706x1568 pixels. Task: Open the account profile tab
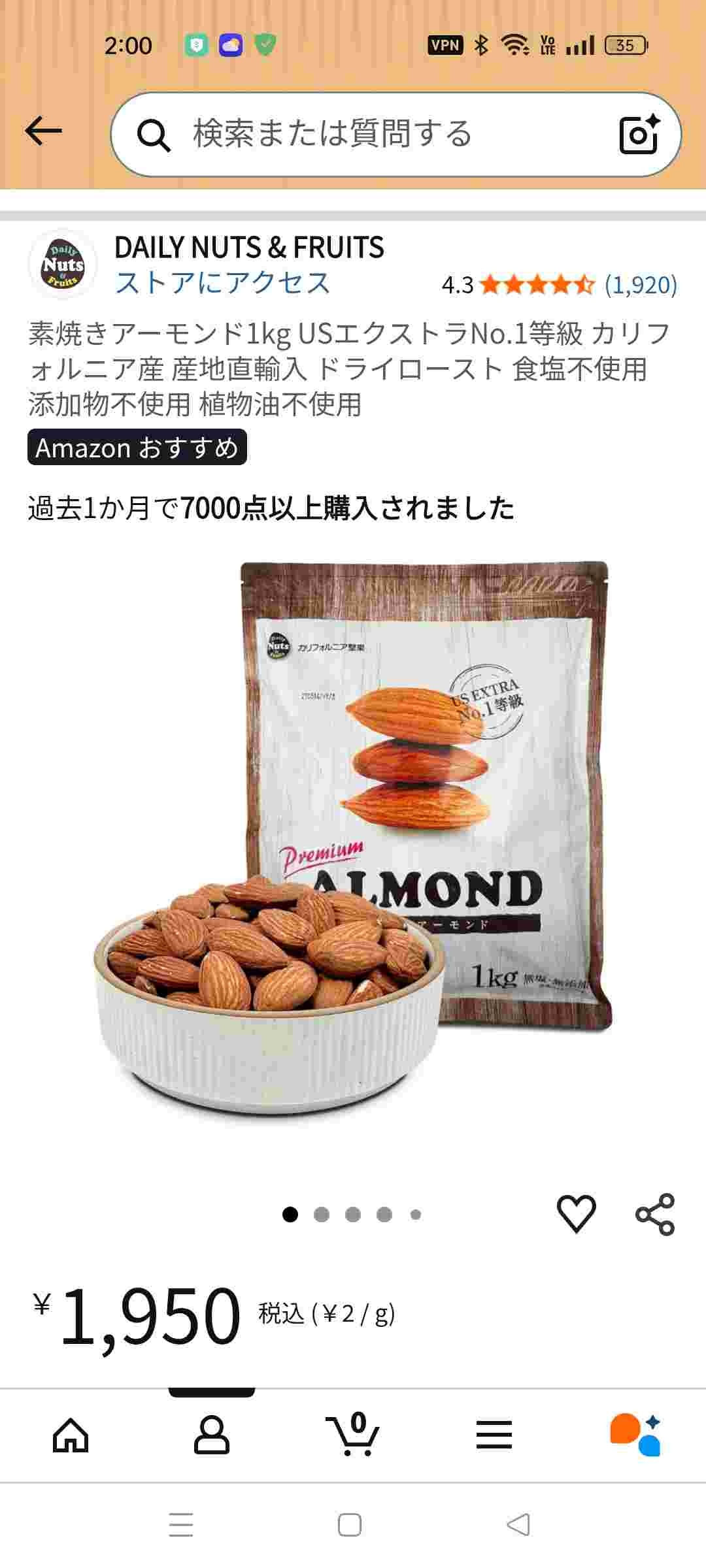point(212,1436)
